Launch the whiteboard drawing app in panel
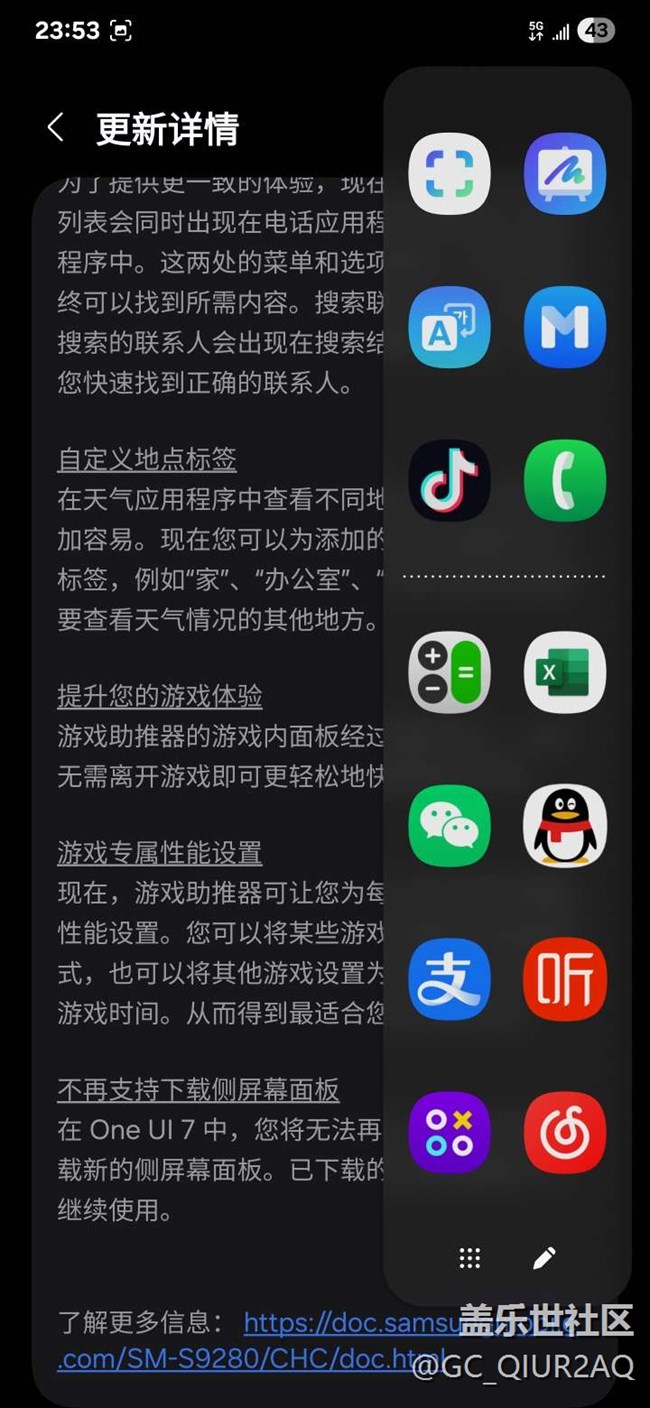The width and height of the screenshot is (650, 1408). (x=564, y=174)
